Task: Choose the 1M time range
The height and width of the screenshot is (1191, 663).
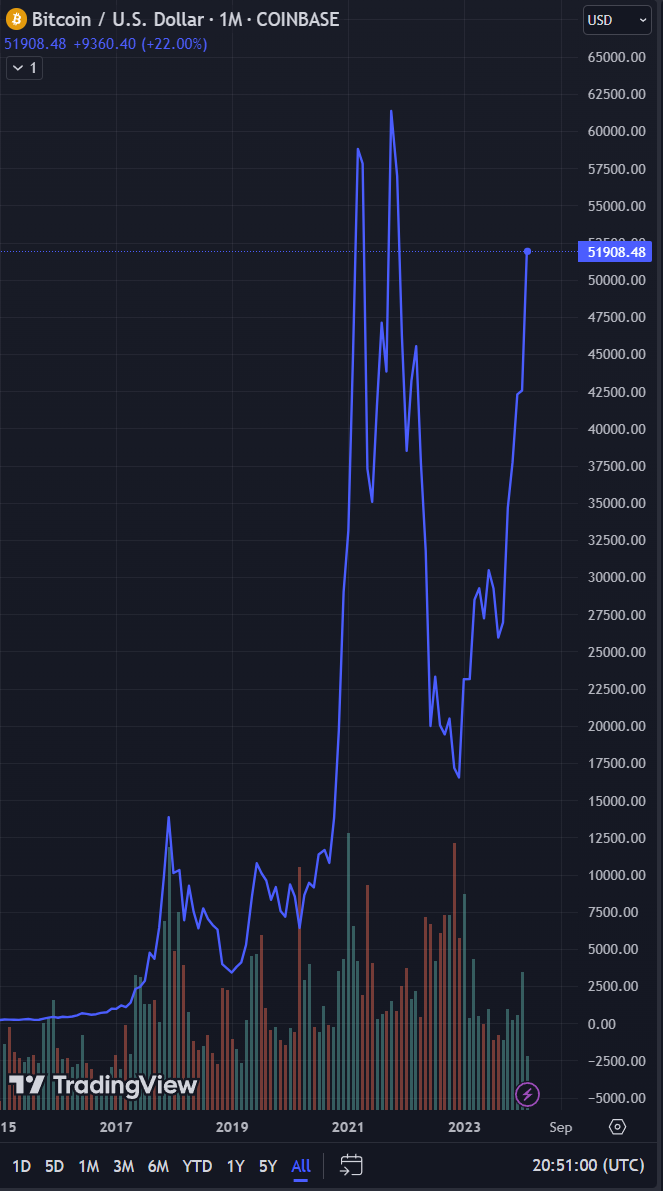Action: coord(89,1166)
